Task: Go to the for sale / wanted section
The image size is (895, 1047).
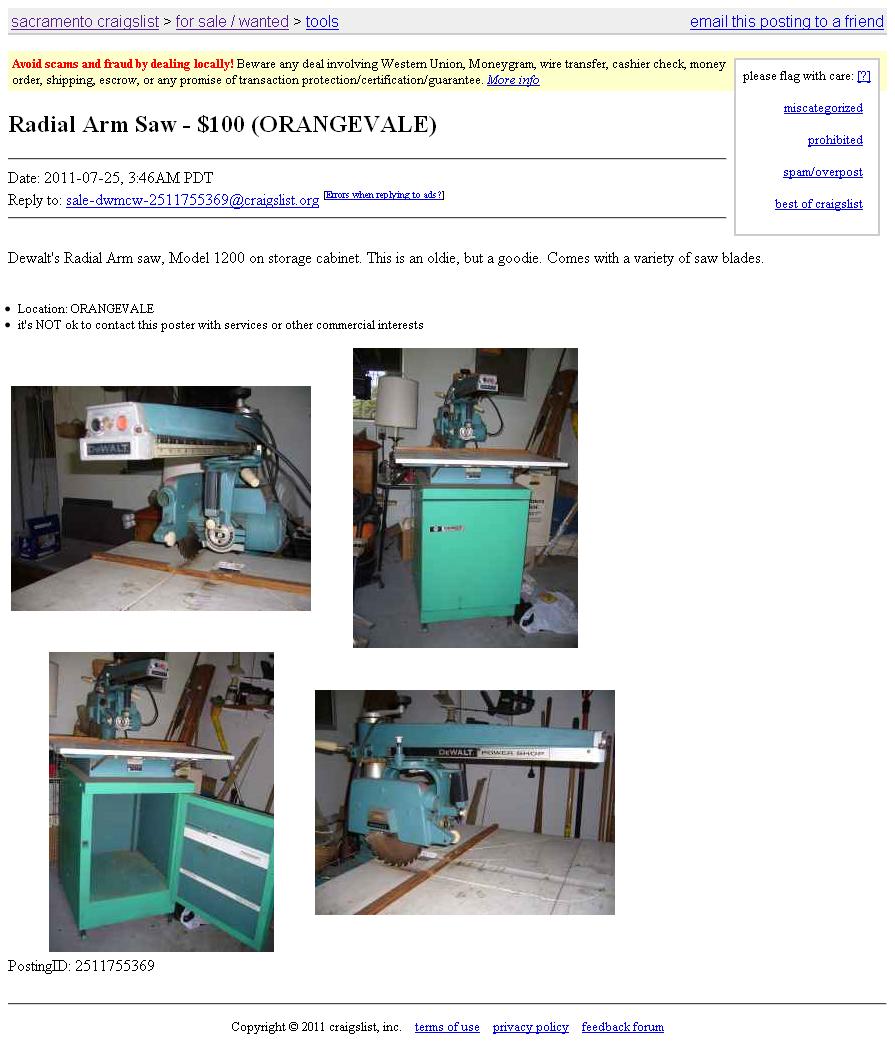Action: pyautogui.click(x=232, y=21)
